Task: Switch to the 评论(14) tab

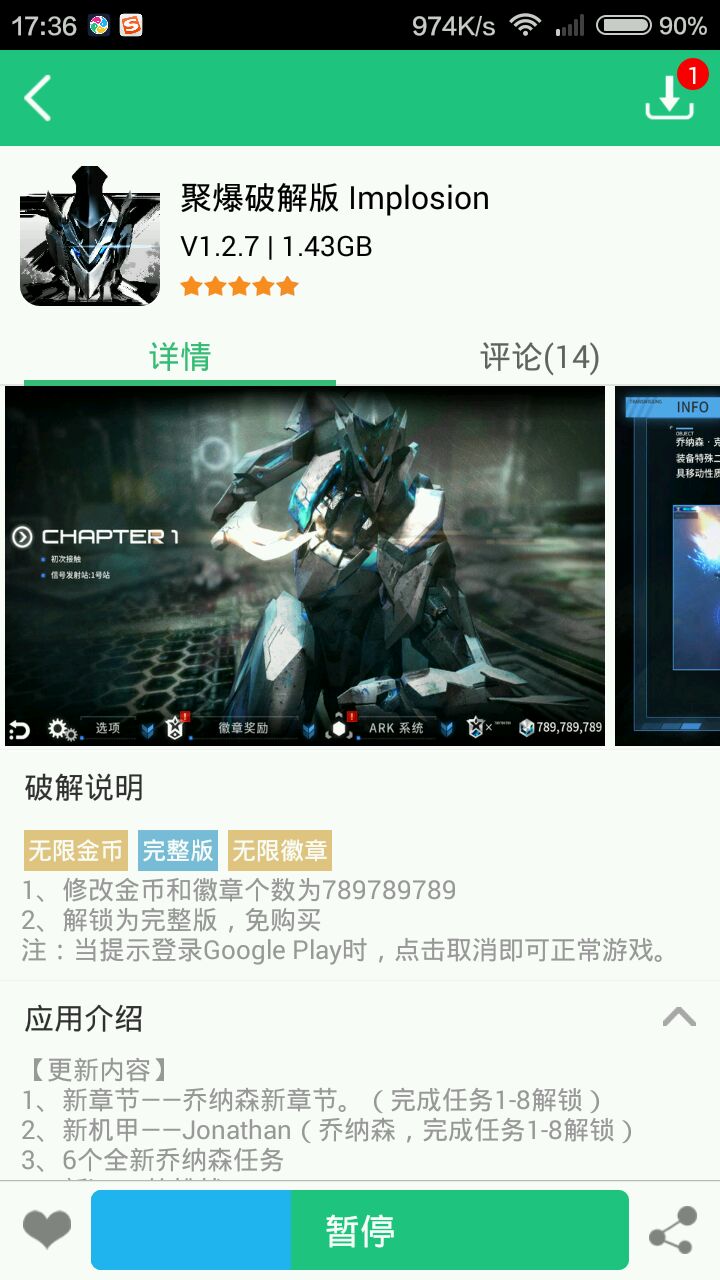Action: click(540, 357)
